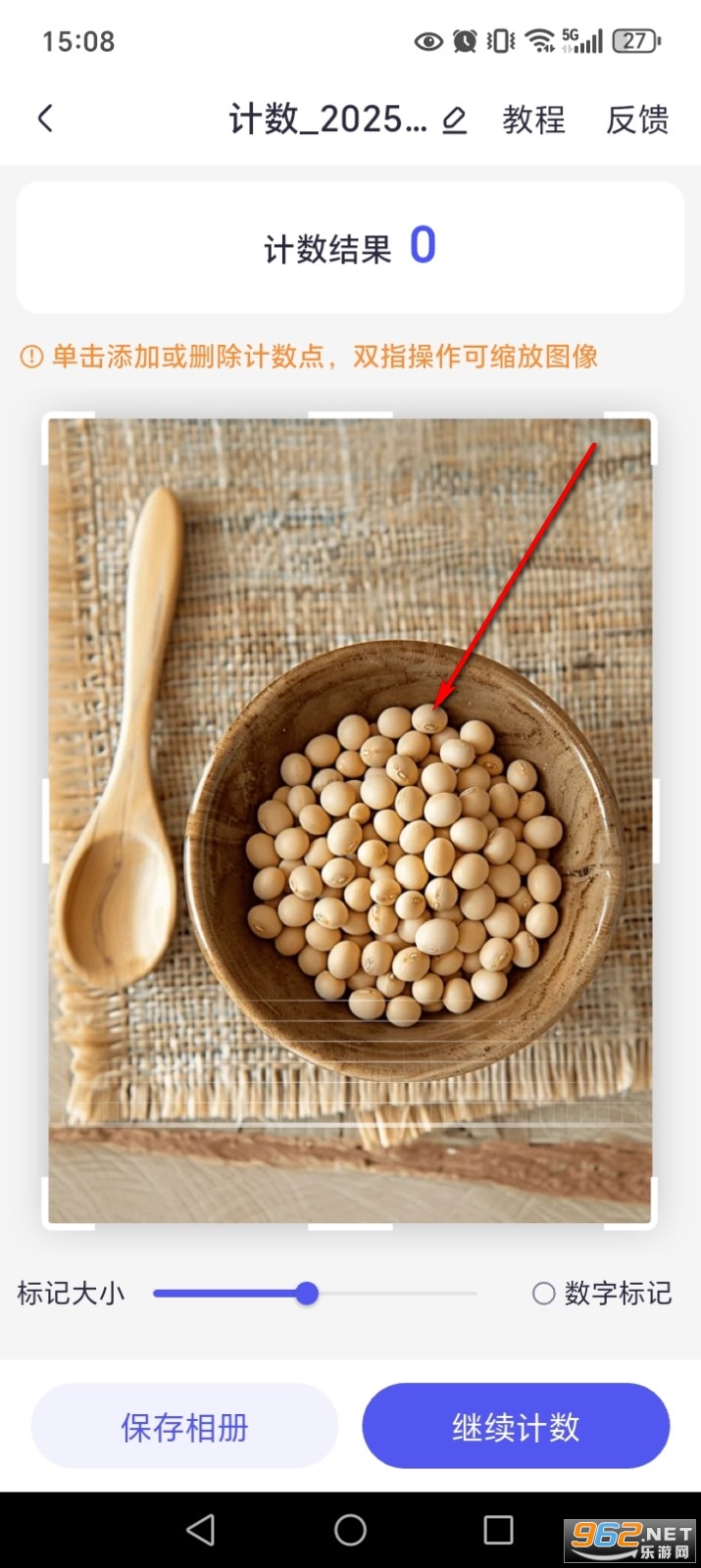Save result with 保存相册 button
Image resolution: width=701 pixels, height=1568 pixels.
pyautogui.click(x=184, y=1427)
